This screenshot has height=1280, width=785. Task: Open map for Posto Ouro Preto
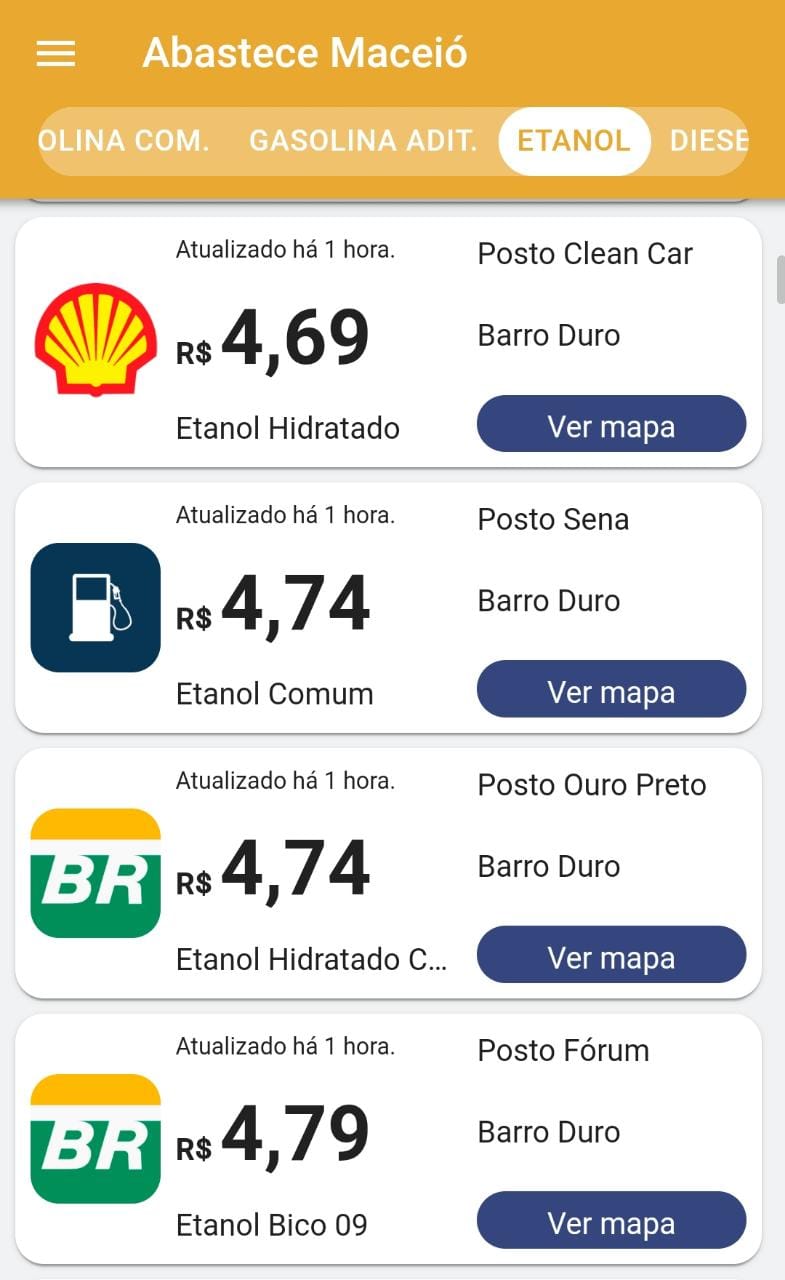pyautogui.click(x=611, y=955)
